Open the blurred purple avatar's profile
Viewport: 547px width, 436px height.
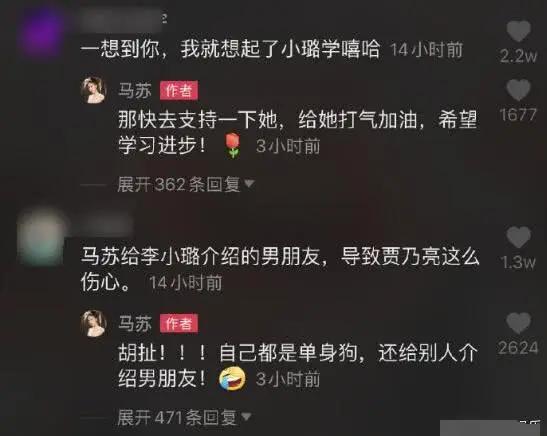pyautogui.click(x=42, y=32)
